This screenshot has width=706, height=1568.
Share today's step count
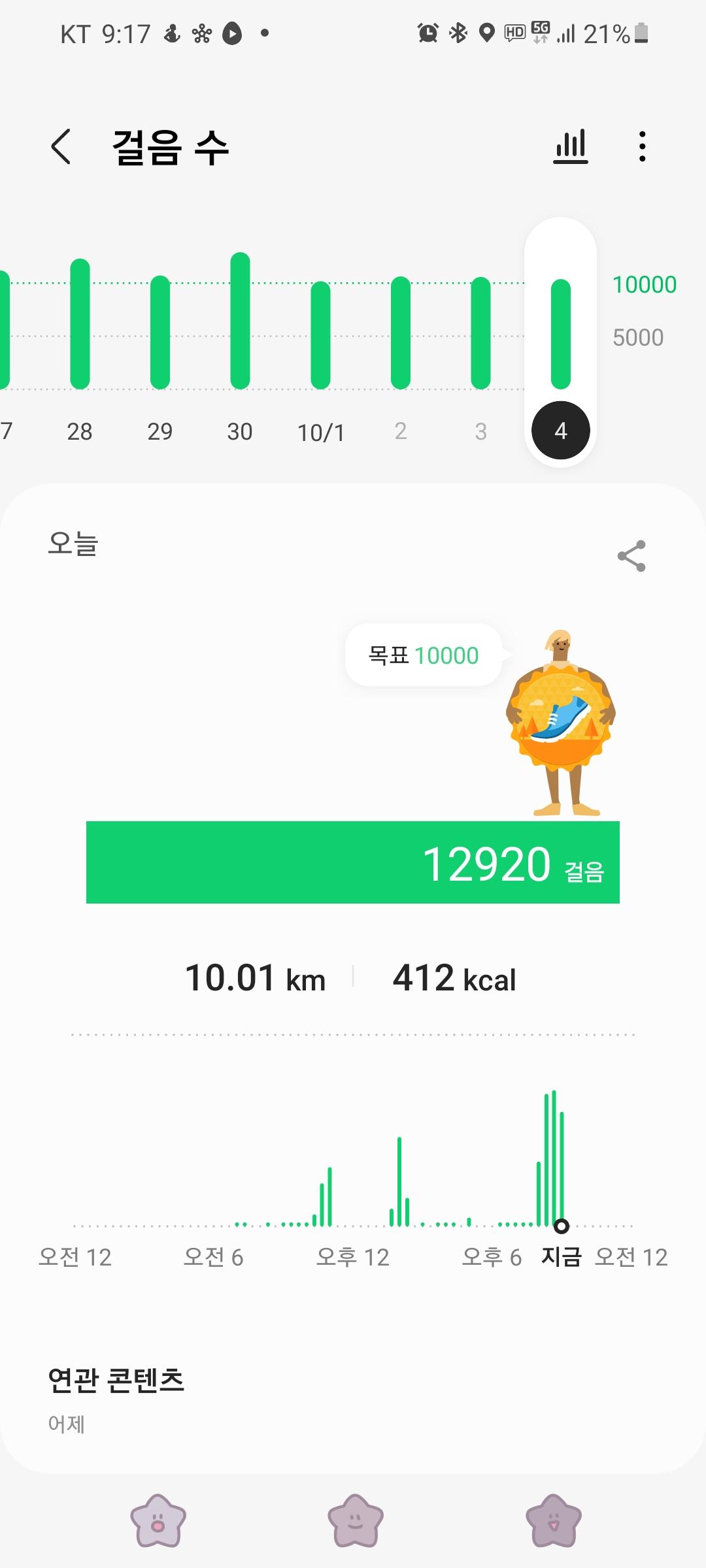point(631,556)
